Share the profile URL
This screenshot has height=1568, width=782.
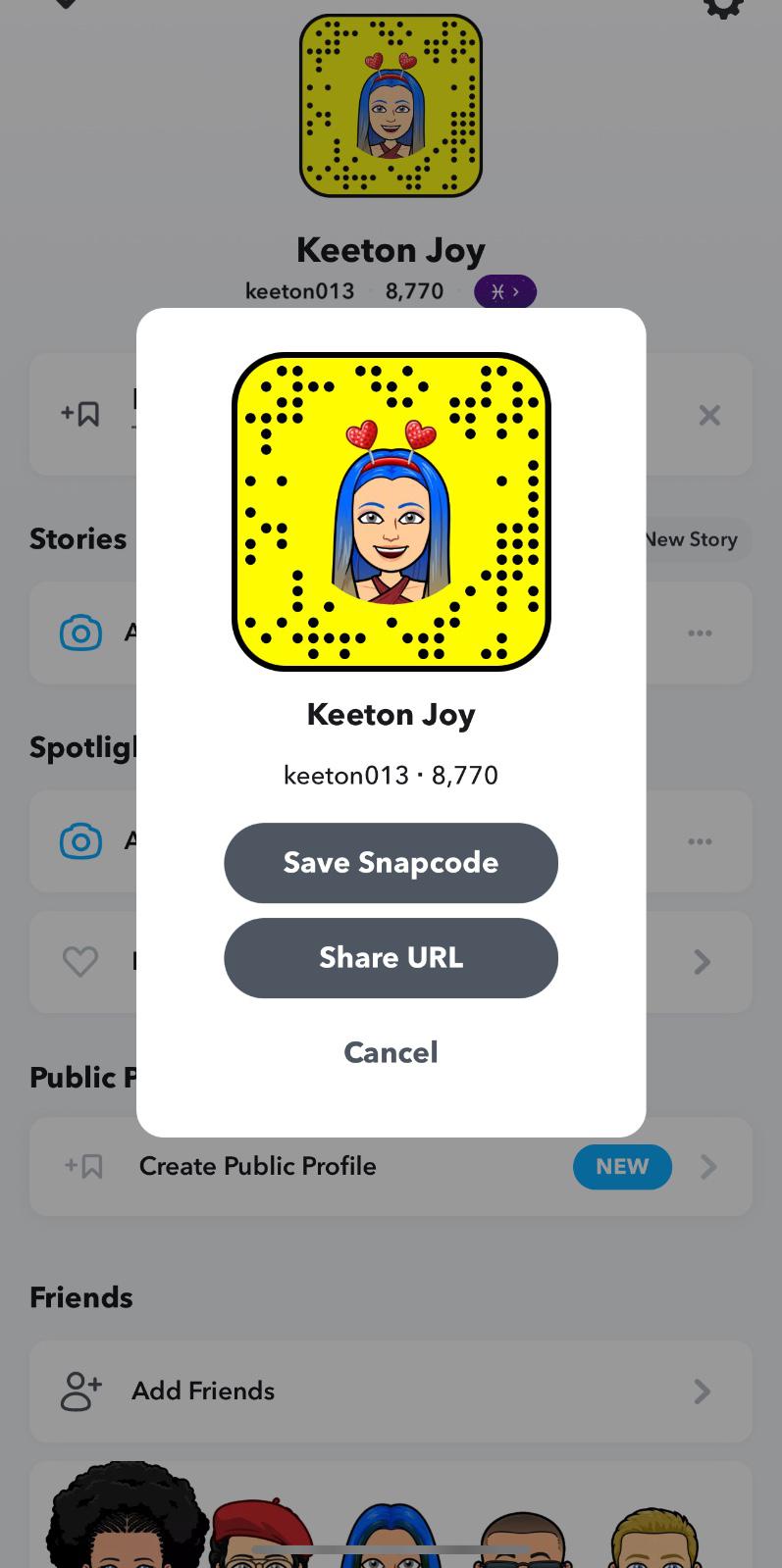tap(391, 958)
